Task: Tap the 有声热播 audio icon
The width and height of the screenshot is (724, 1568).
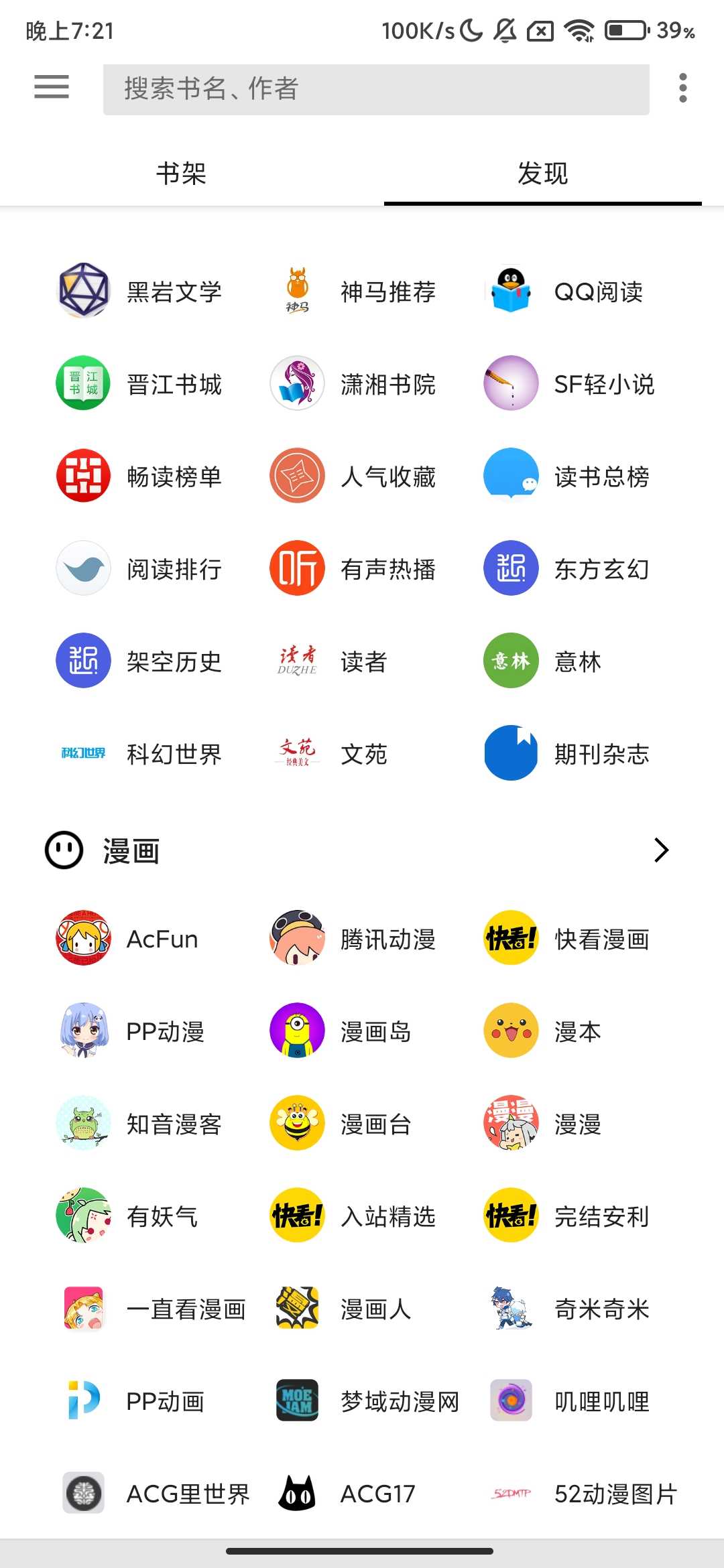Action: tap(296, 568)
